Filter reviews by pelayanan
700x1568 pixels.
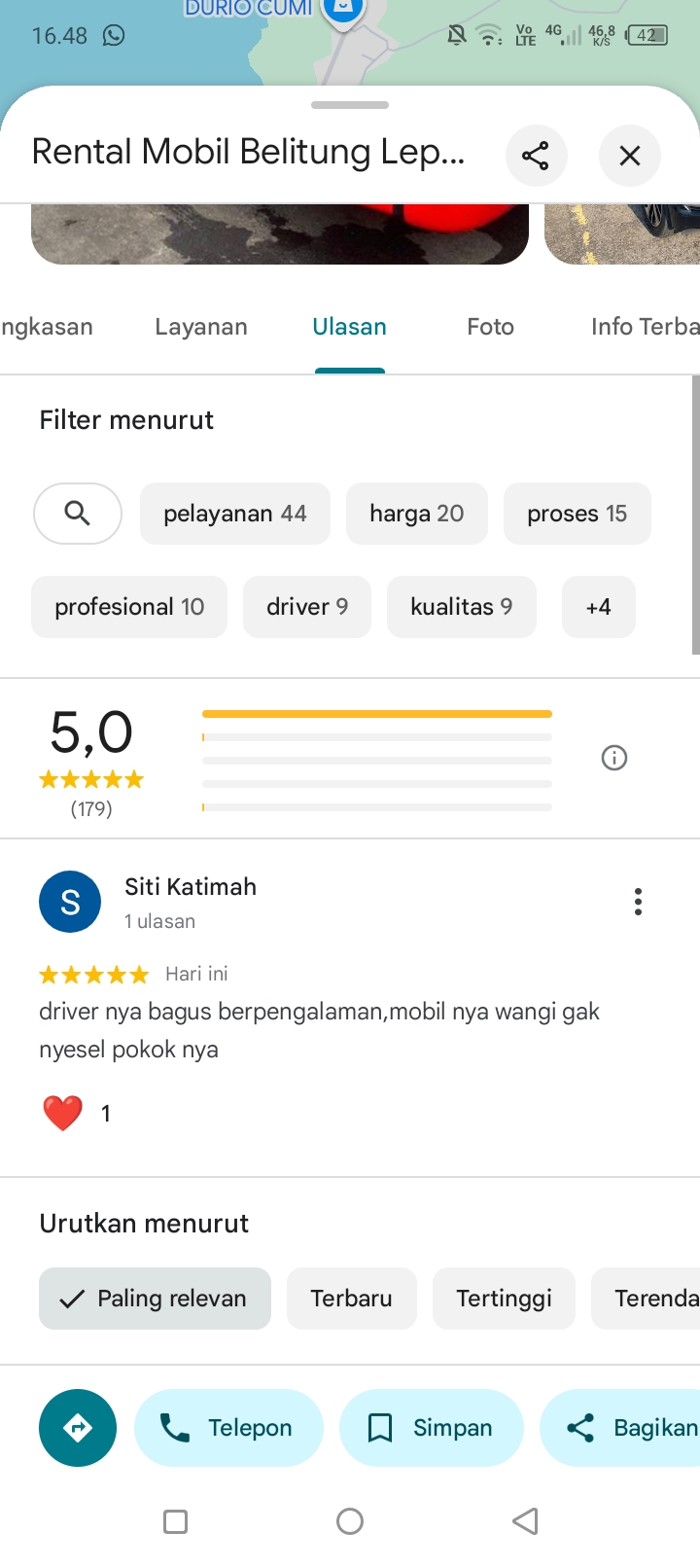[235, 514]
